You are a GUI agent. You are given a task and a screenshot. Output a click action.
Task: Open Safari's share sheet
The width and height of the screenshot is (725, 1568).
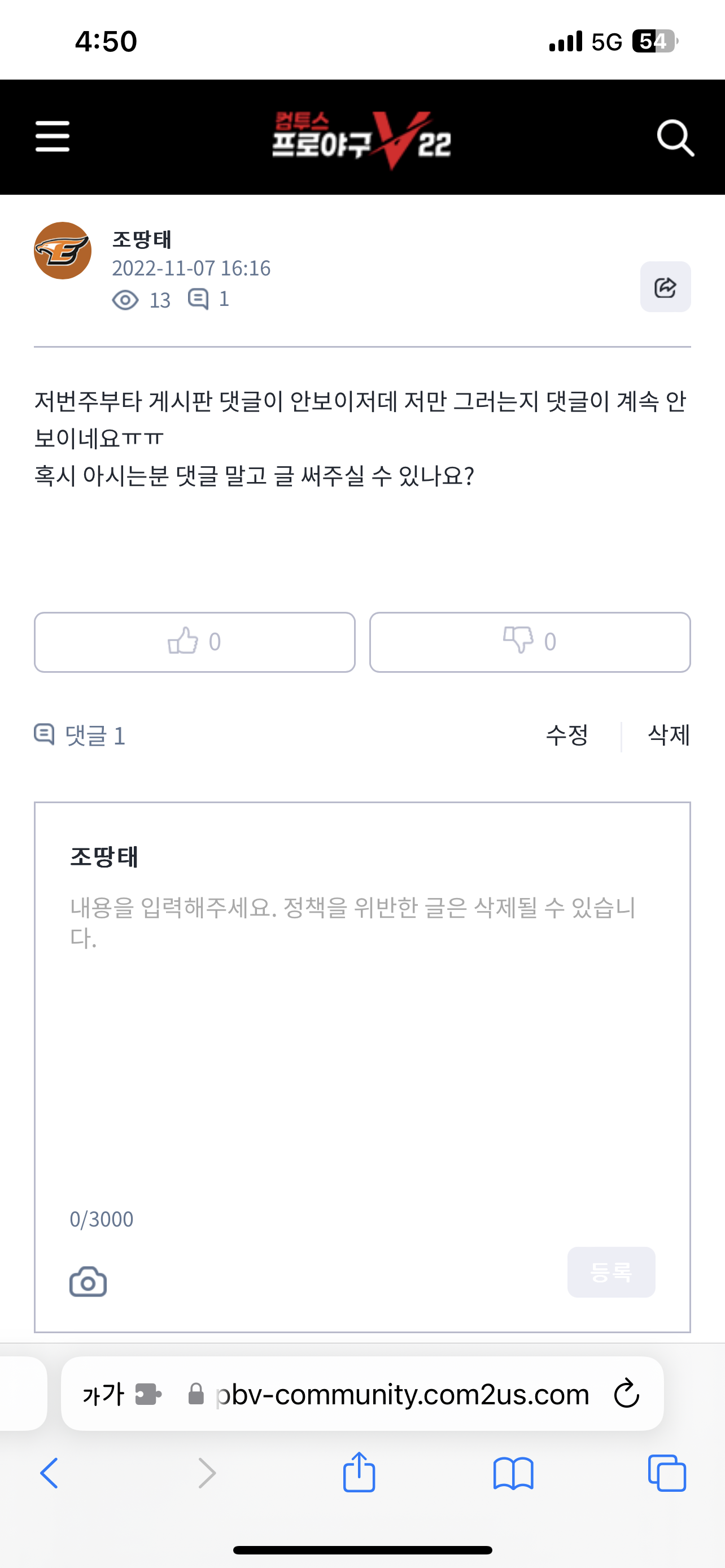tap(359, 1473)
